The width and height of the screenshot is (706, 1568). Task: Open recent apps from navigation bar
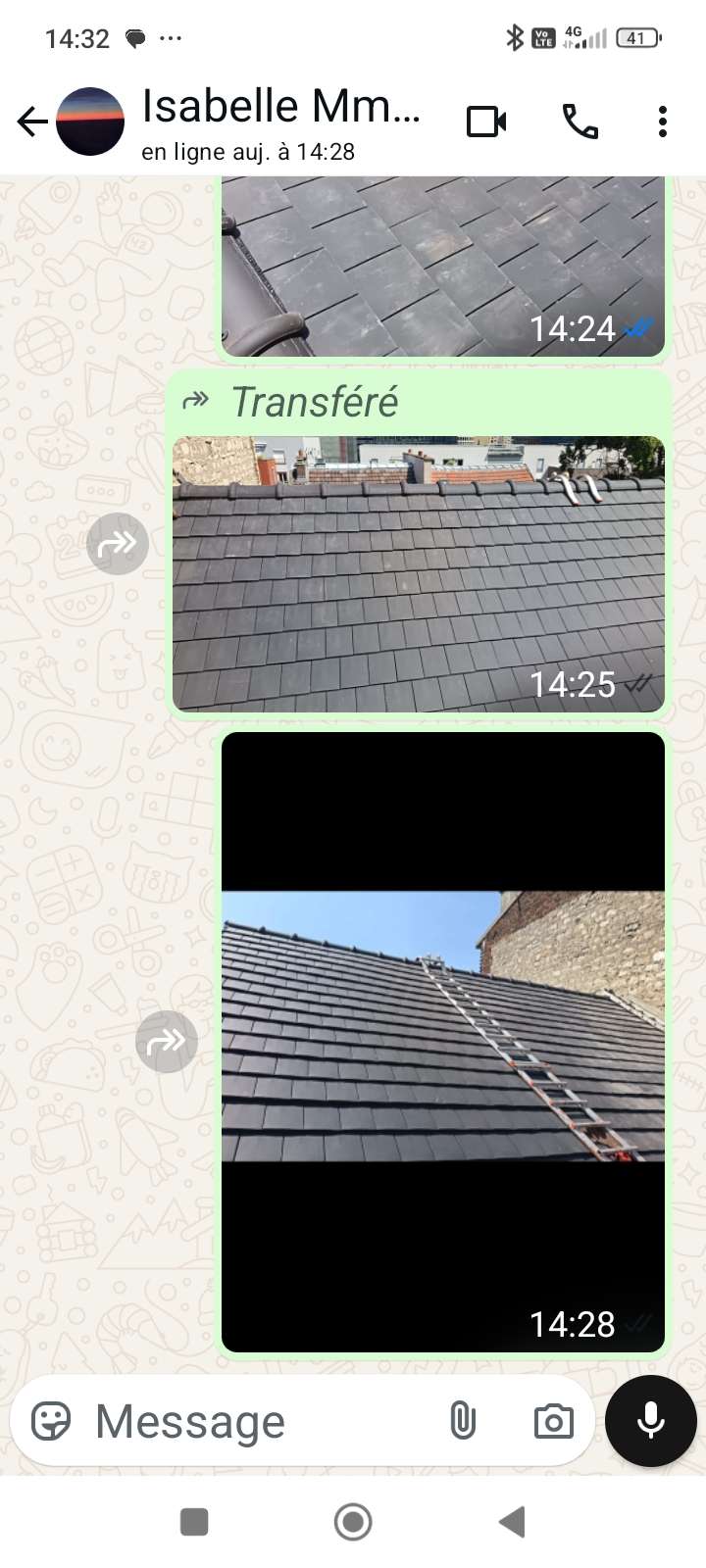point(194,1522)
